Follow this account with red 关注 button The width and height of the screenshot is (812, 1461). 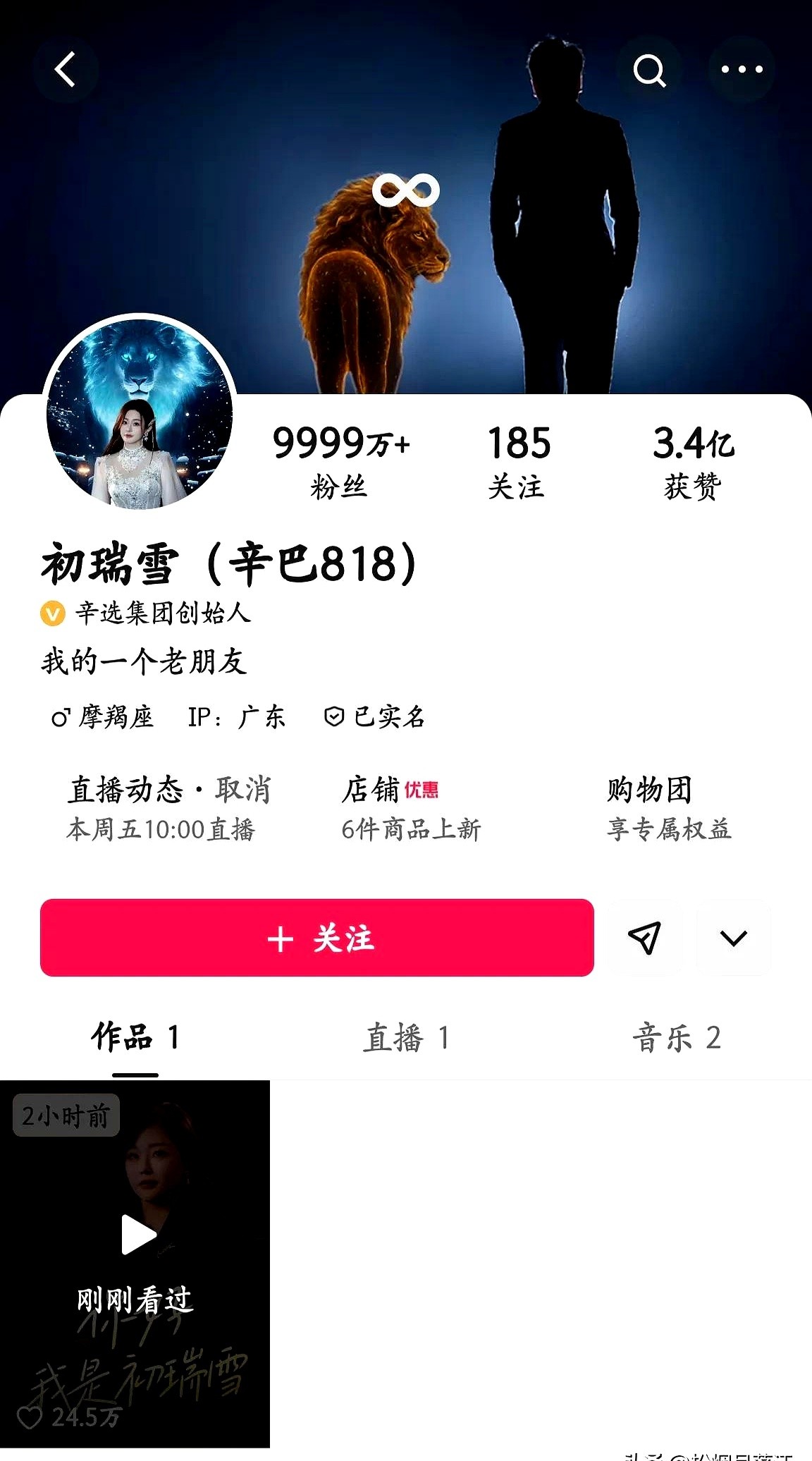tap(317, 938)
